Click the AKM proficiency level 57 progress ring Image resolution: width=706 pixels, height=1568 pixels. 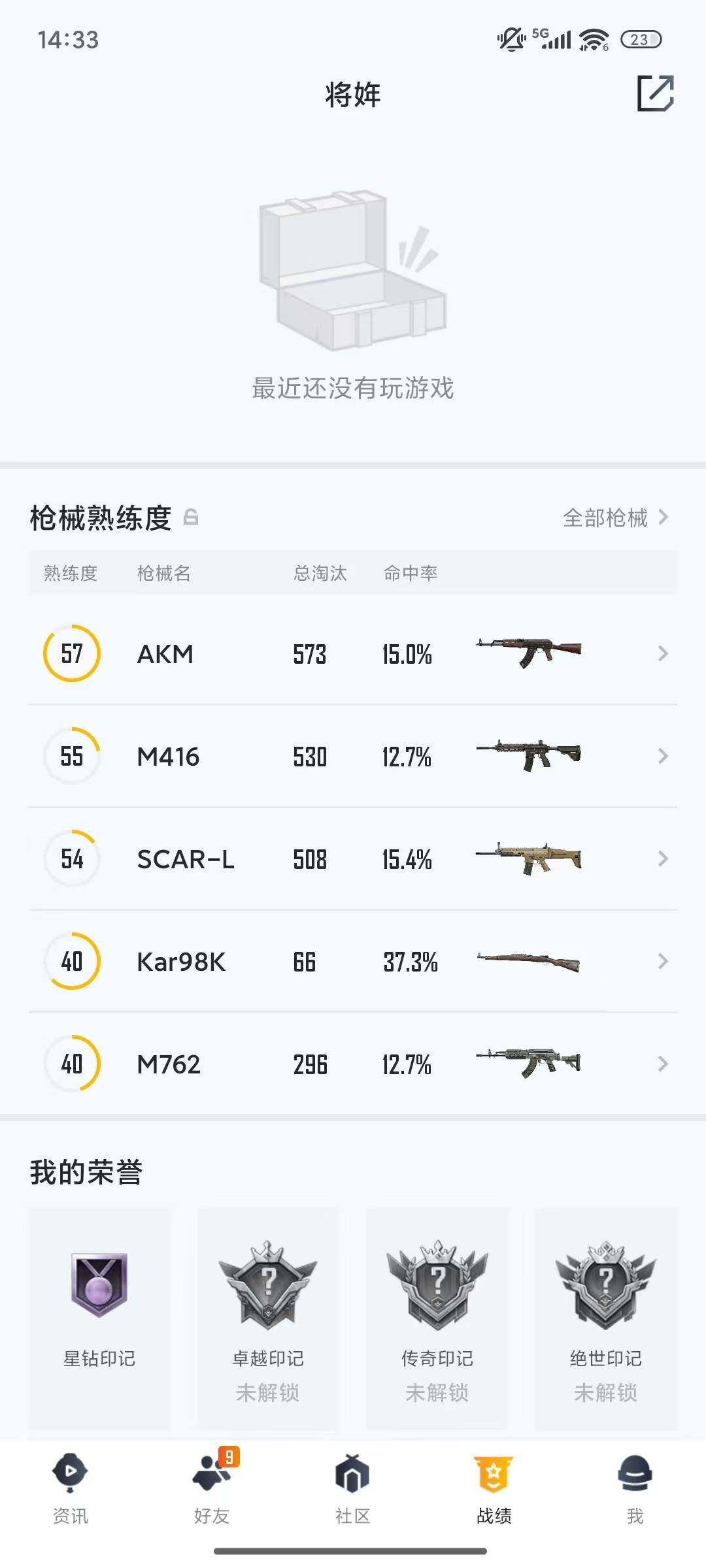pos(72,653)
